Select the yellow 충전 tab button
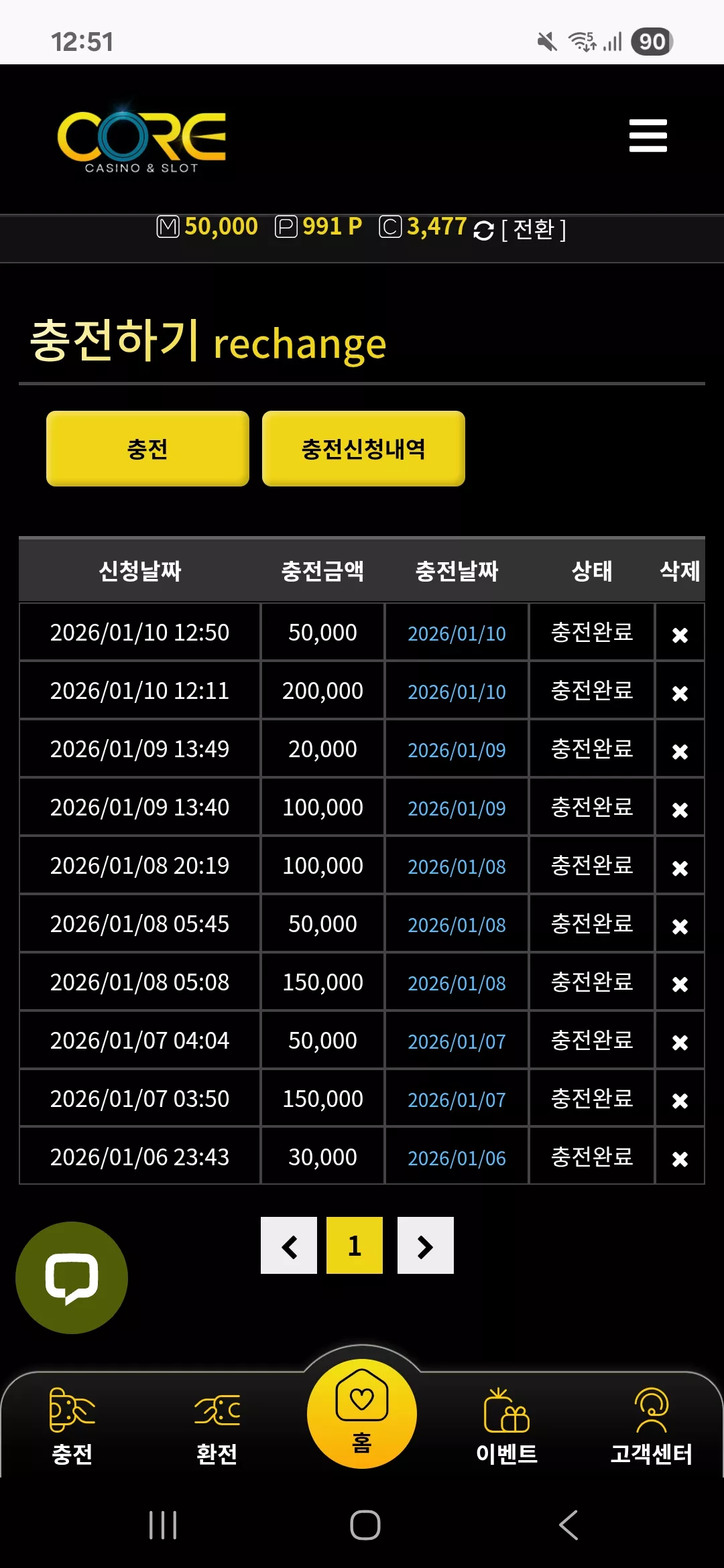Screen dimensions: 724x1568 tap(147, 448)
